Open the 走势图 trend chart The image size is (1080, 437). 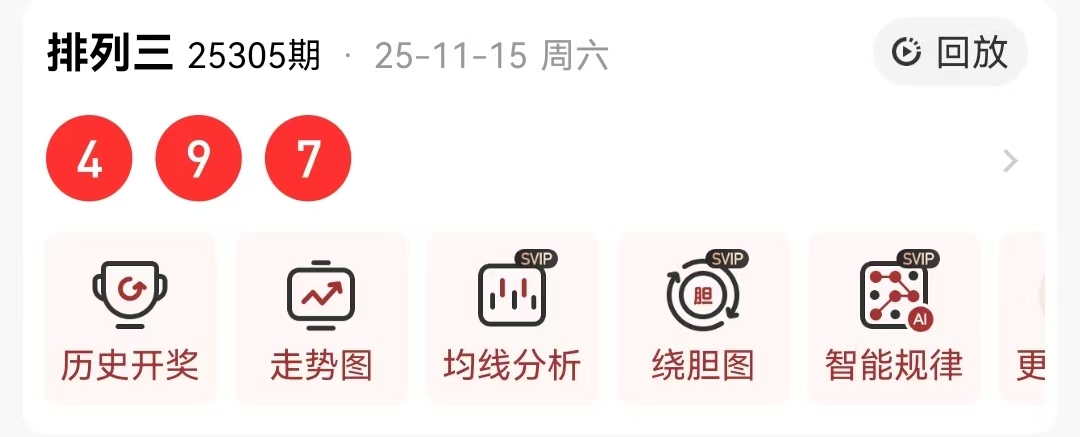[321, 318]
